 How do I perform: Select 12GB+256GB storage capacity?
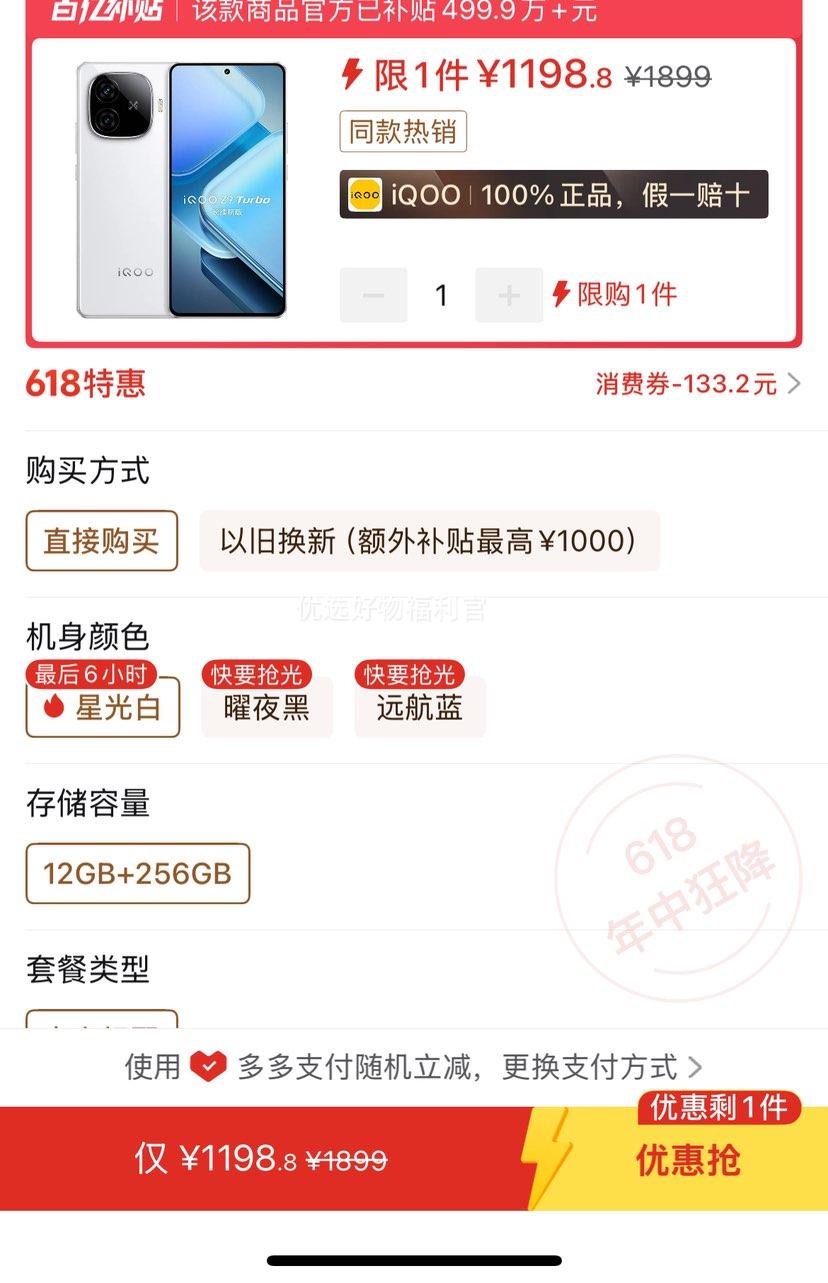(138, 873)
